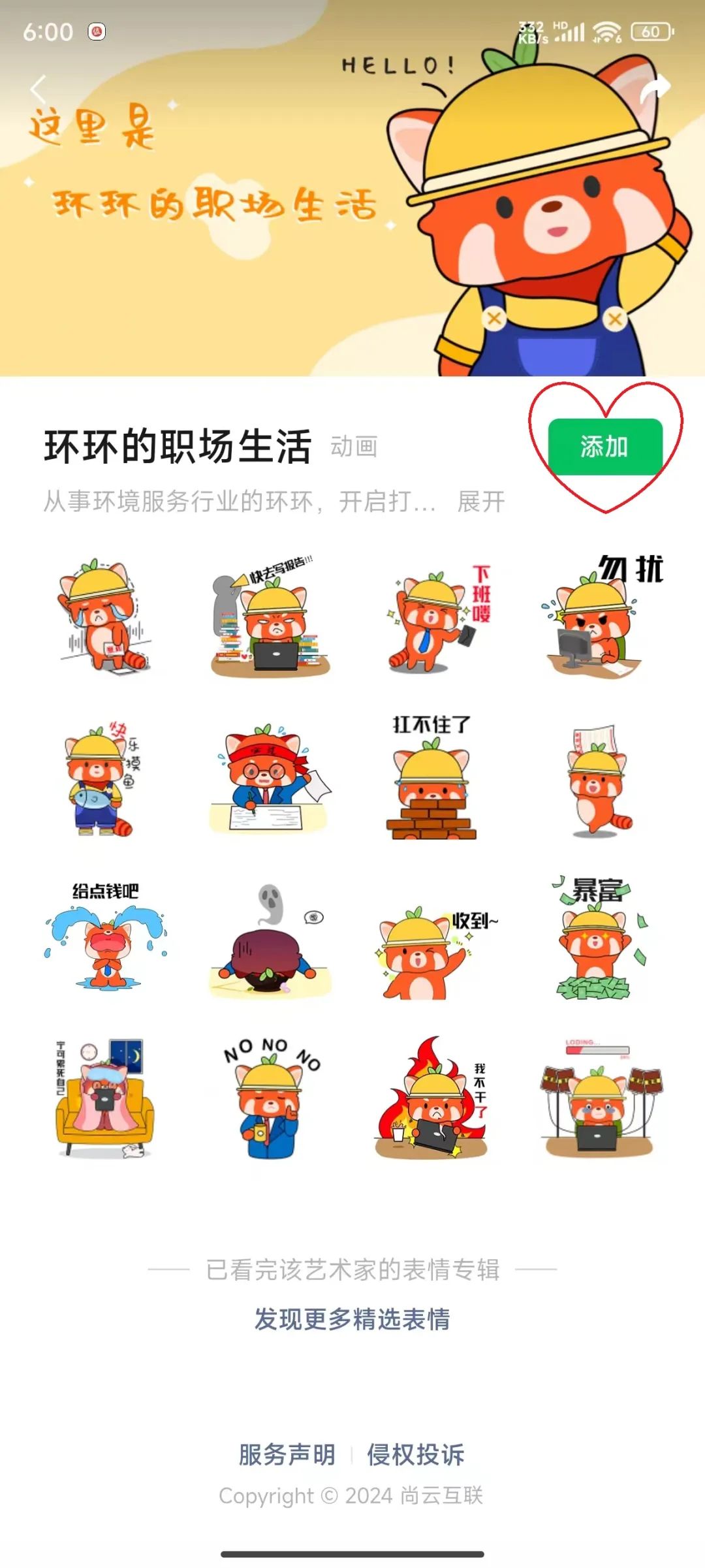The height and width of the screenshot is (1568, 705).
Task: Add the 环环的职场生活 sticker pack
Action: pos(604,447)
